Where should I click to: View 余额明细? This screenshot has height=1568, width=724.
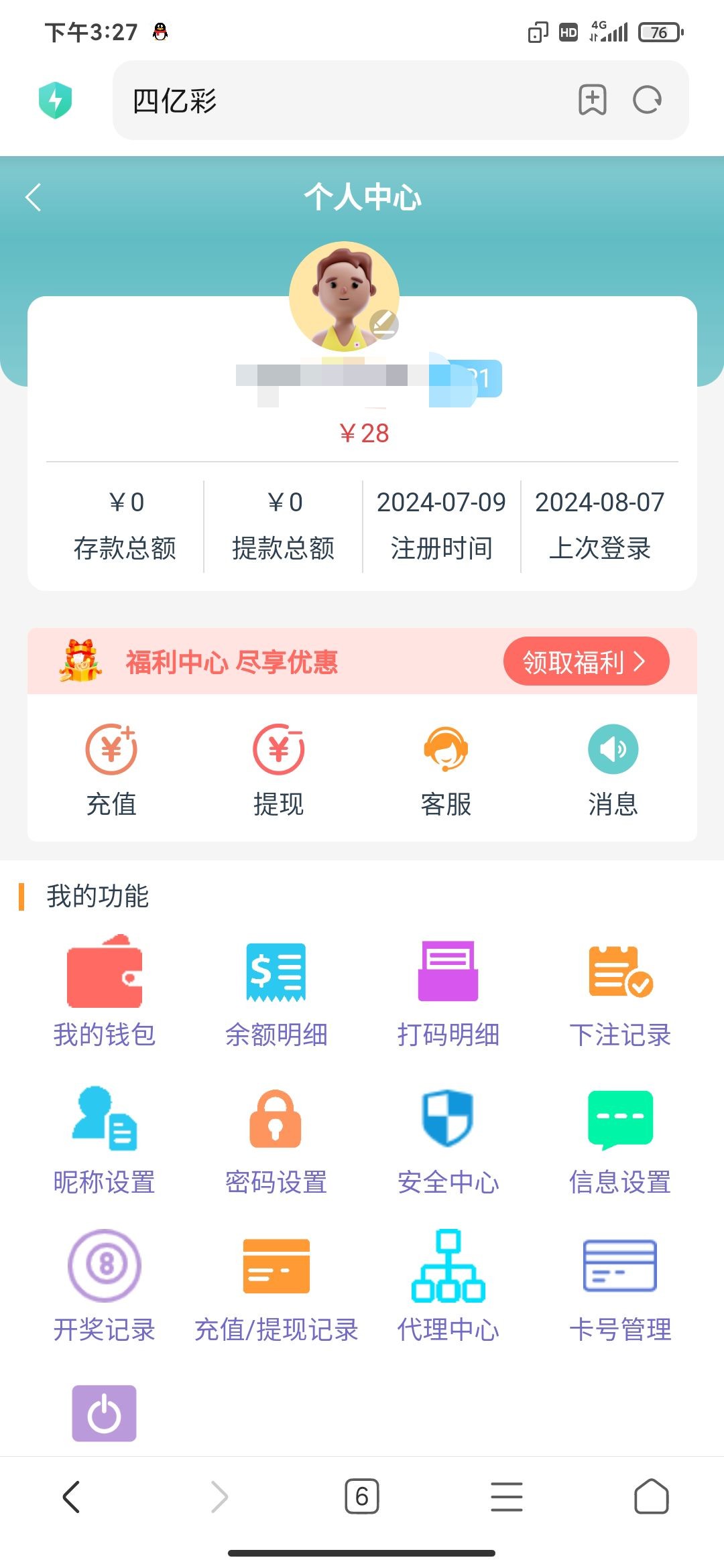pos(276,992)
